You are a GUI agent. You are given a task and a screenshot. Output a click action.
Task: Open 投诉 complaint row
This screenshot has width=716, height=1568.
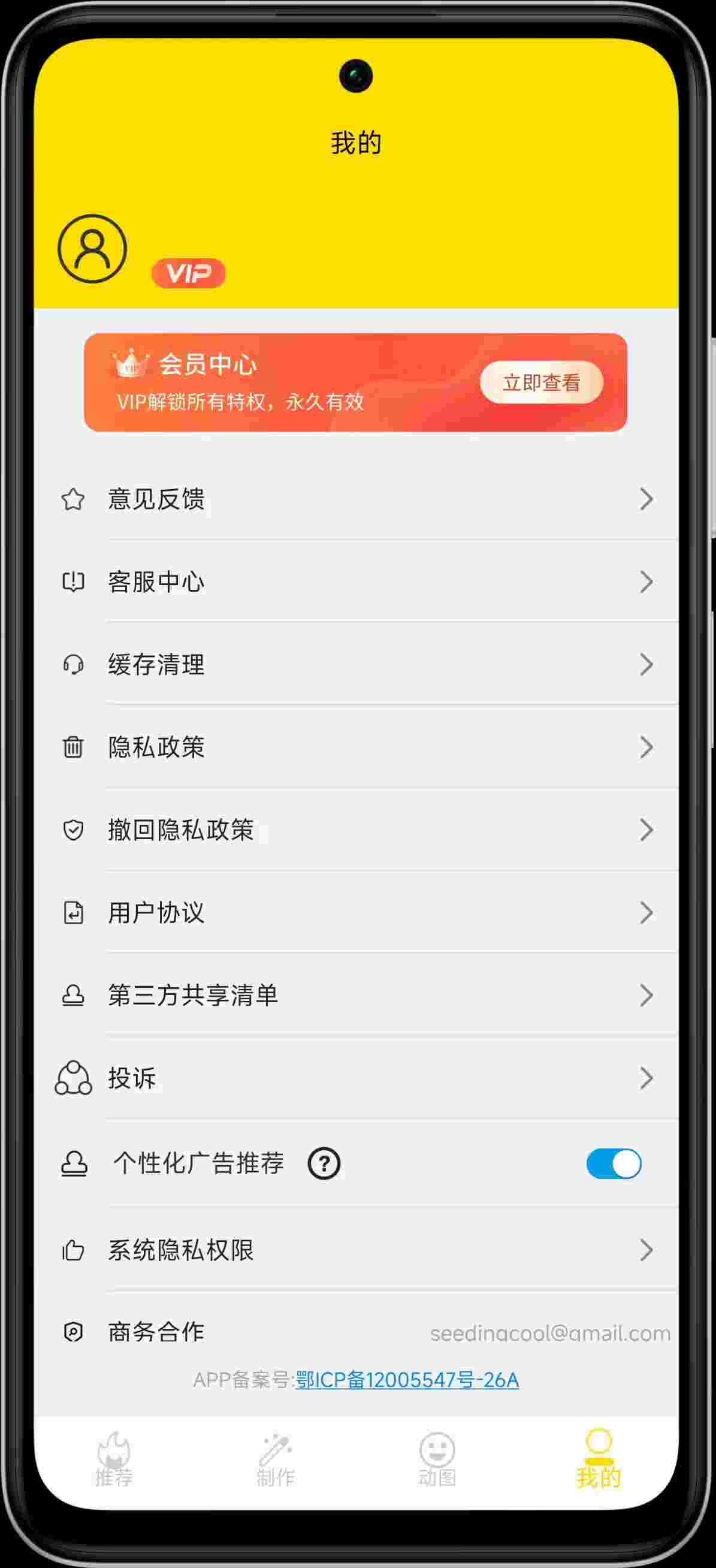tap(356, 1078)
